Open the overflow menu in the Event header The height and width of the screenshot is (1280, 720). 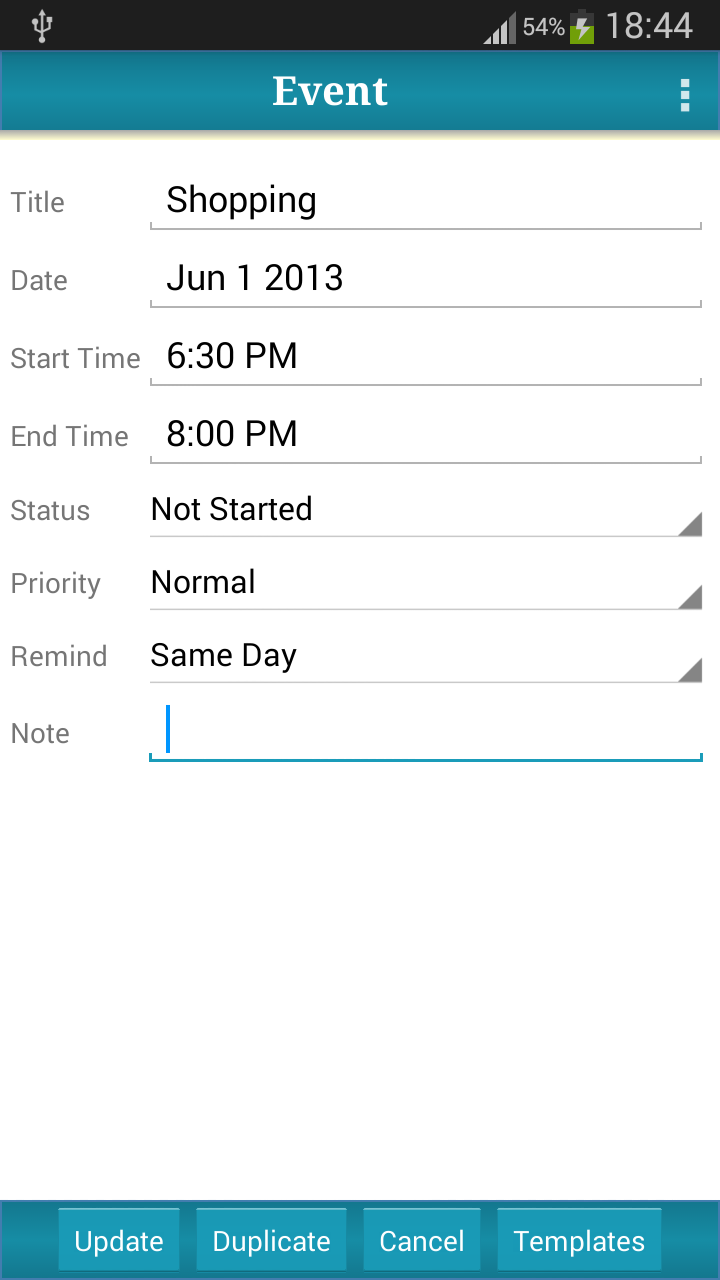point(685,93)
